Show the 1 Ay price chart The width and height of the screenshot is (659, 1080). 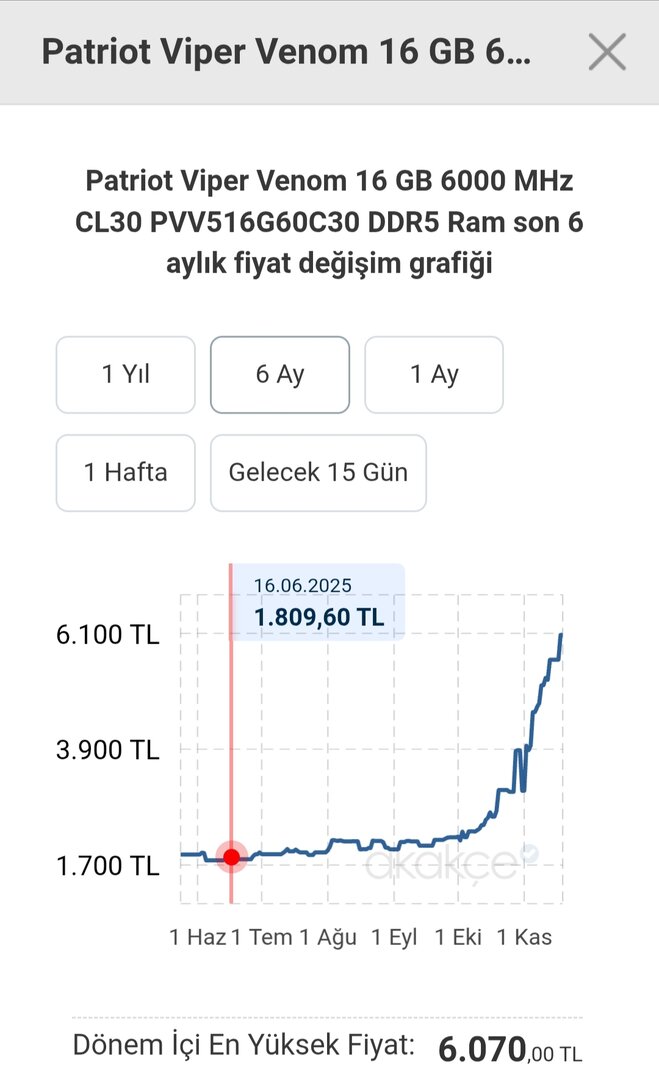434,375
